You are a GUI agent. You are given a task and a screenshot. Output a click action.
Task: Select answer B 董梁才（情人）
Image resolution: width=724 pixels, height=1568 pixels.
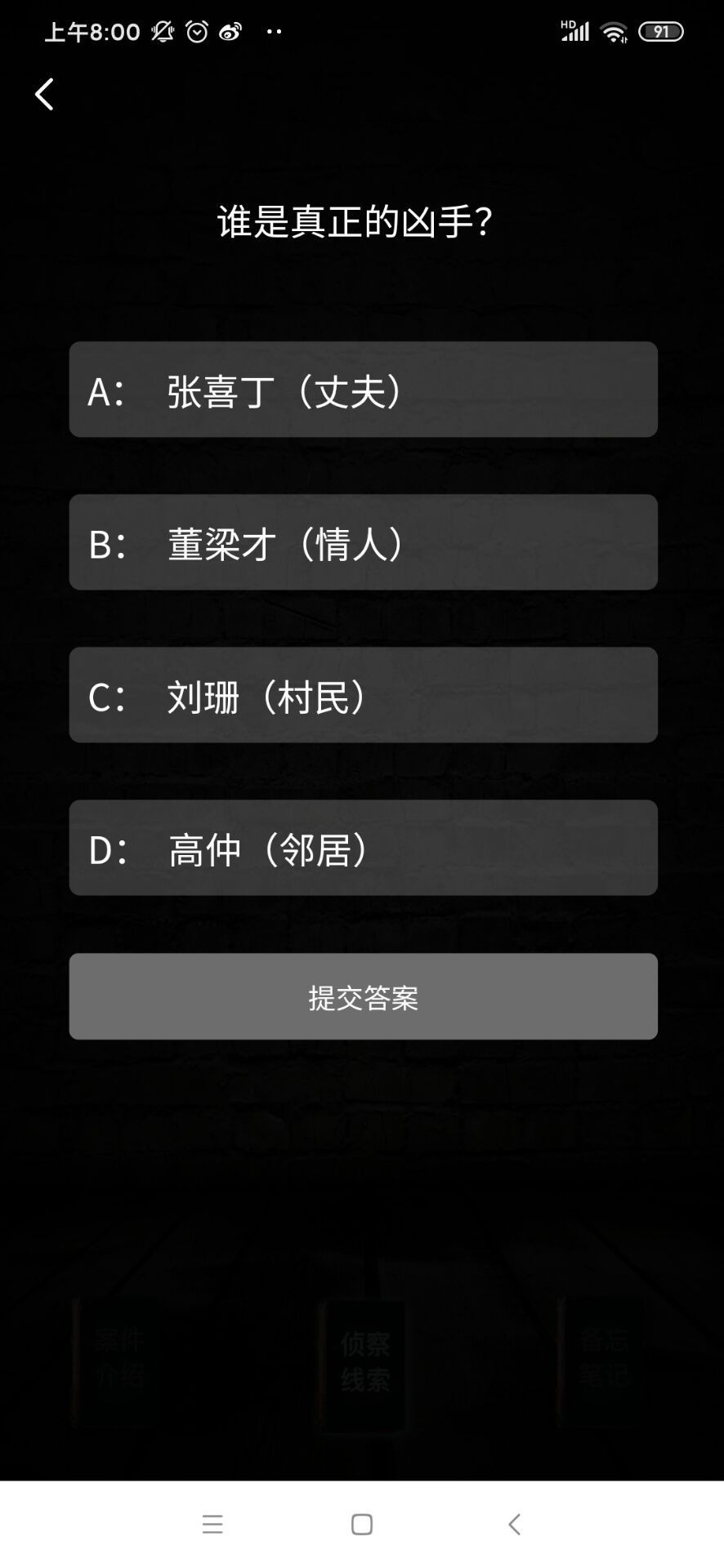[x=363, y=542]
